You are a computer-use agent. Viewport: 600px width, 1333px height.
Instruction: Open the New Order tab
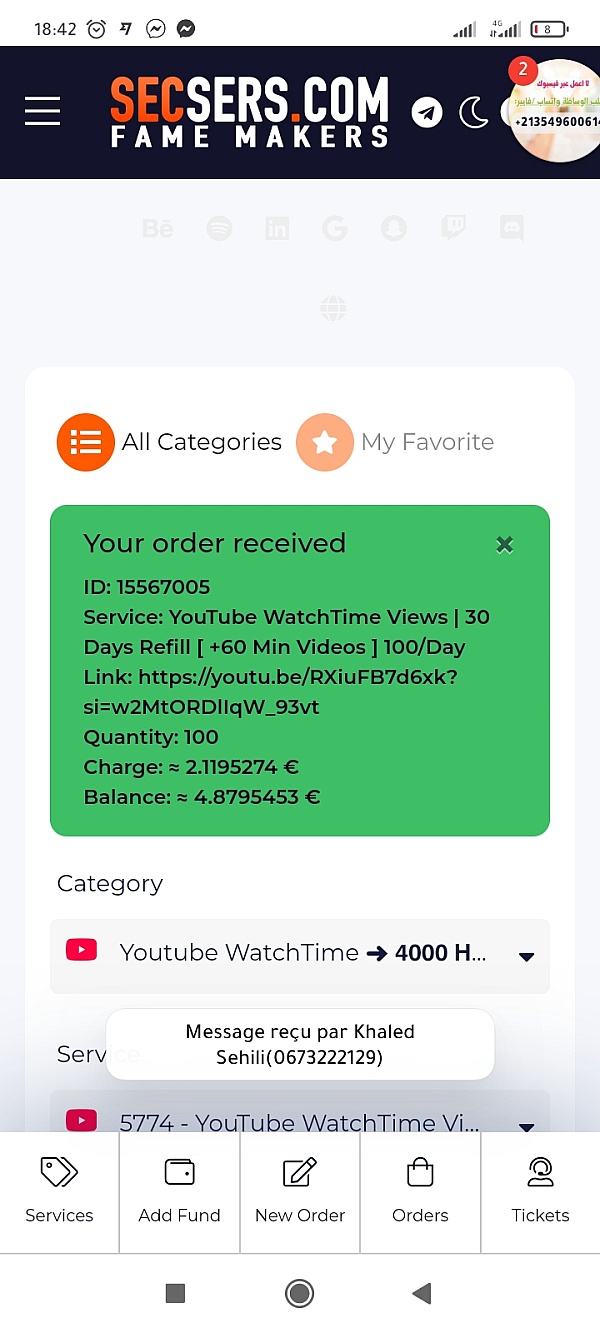coord(300,1192)
